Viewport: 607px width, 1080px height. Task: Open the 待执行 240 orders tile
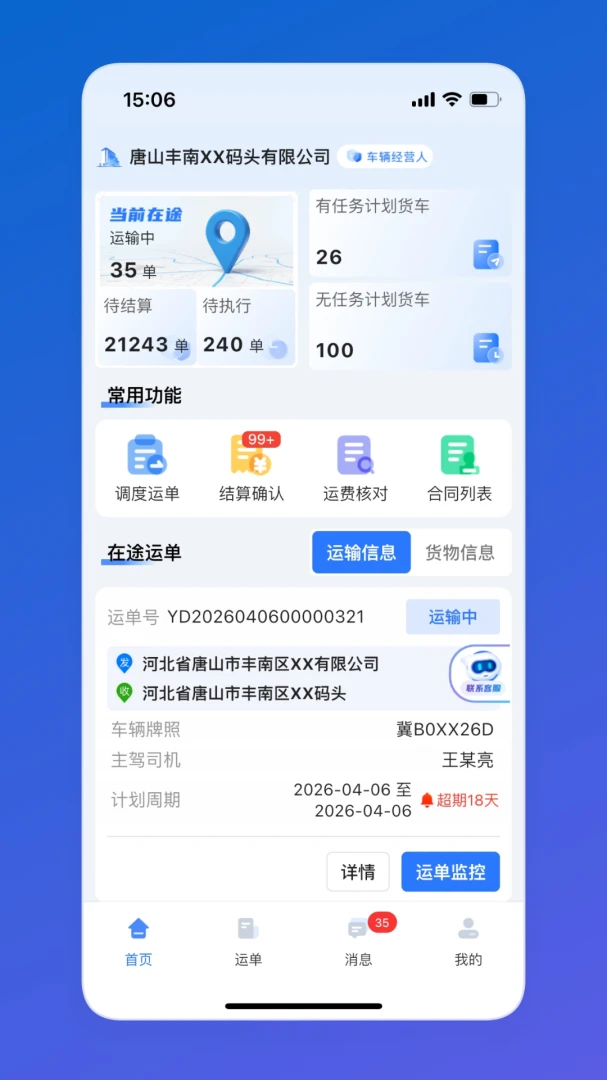click(x=246, y=327)
